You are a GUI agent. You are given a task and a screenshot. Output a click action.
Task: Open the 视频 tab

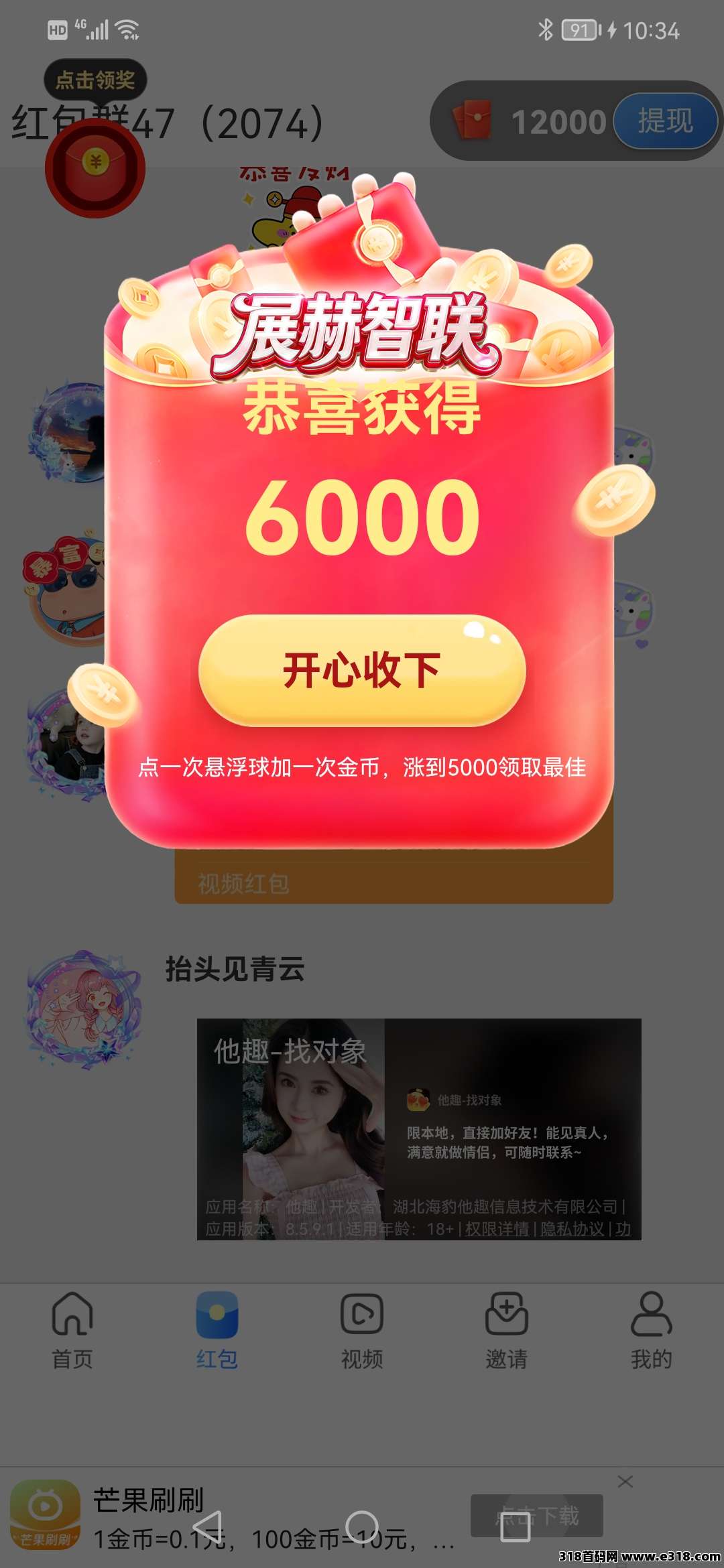tap(362, 1330)
